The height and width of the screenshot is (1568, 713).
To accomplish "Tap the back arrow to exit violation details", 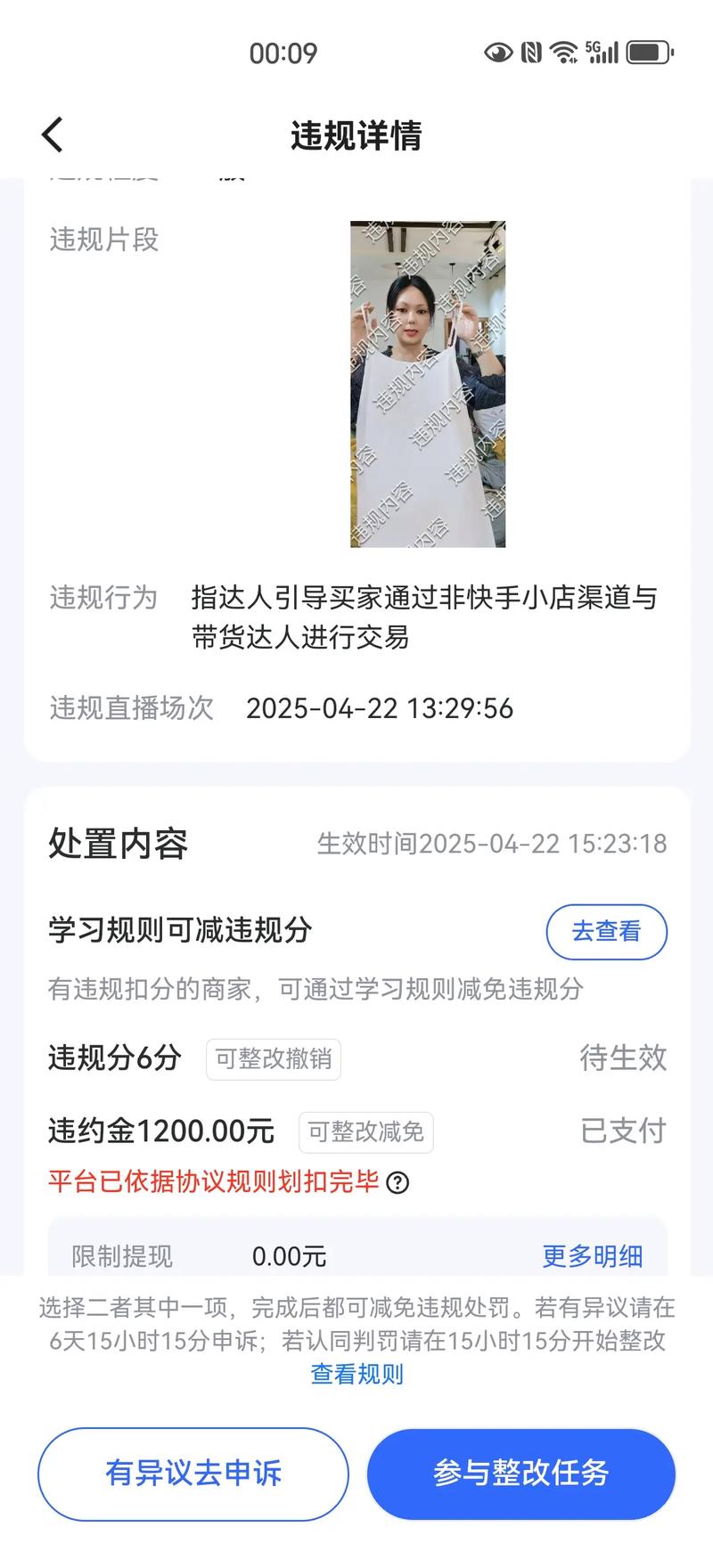I will pos(52,134).
